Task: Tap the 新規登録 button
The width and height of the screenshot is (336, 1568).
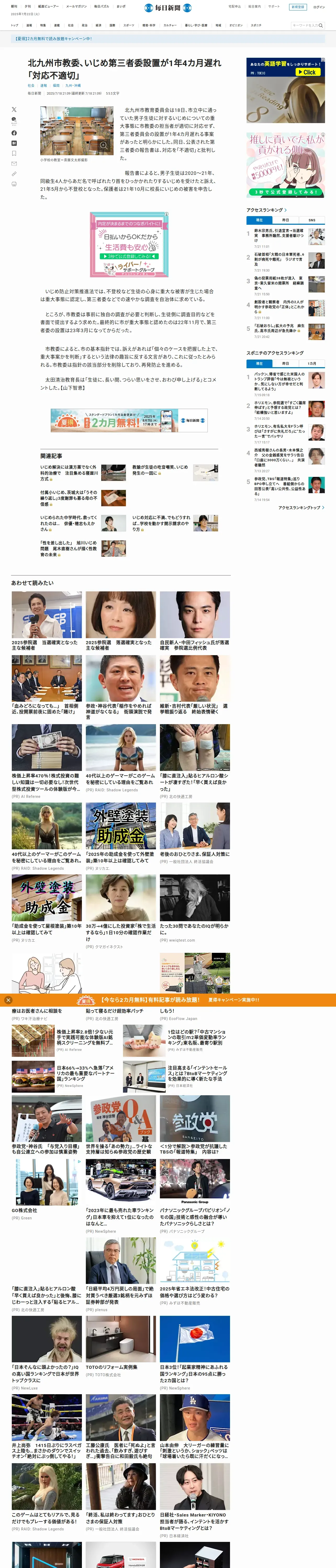Action: coord(298,7)
